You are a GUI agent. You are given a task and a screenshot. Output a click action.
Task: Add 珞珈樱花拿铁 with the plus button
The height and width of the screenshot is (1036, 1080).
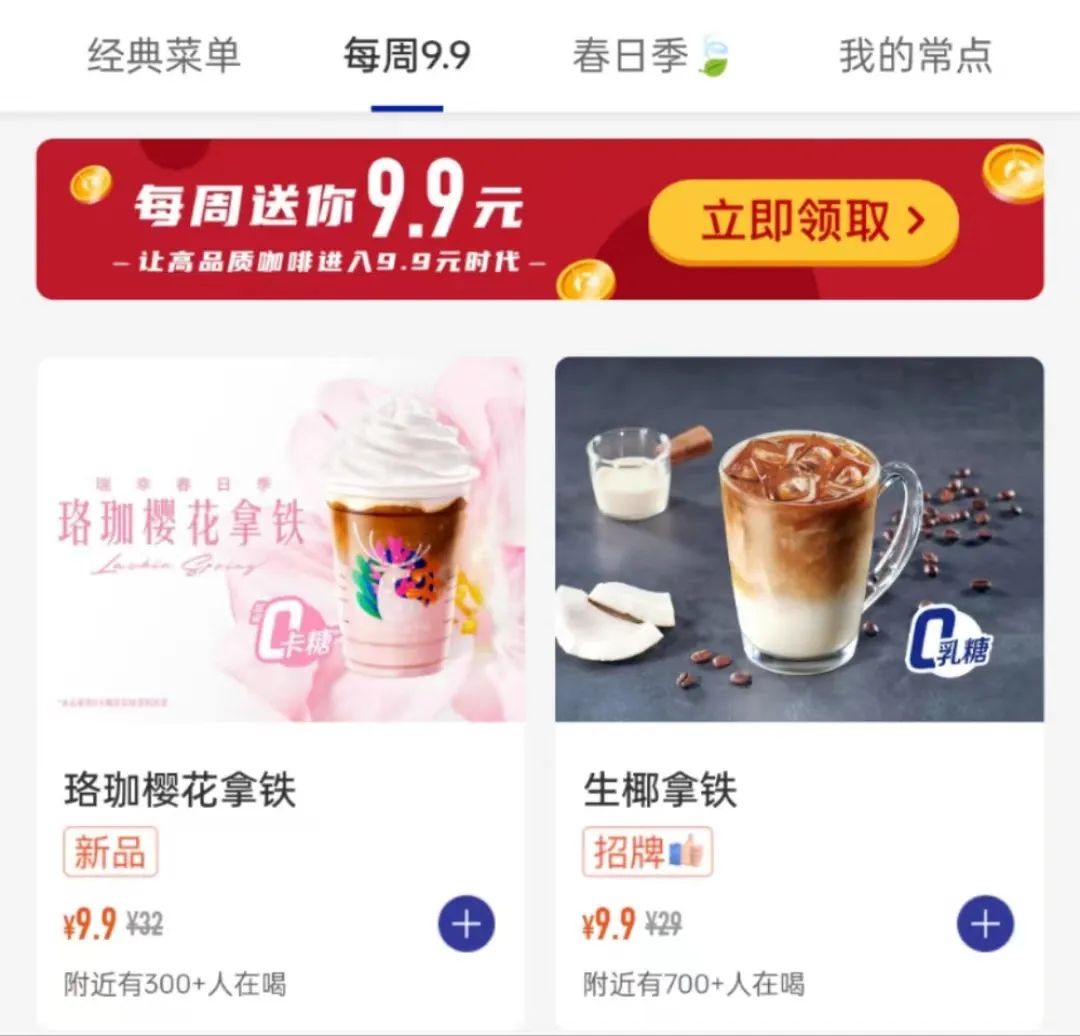[466, 923]
